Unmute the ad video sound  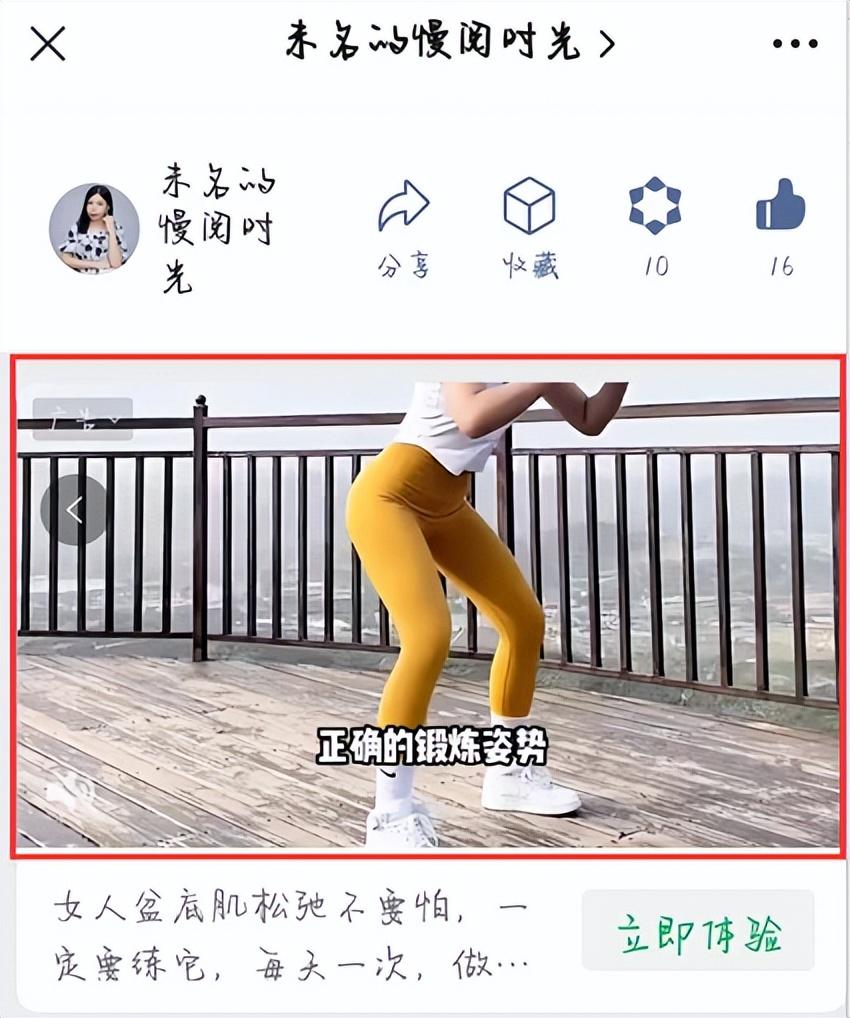[x=70, y=795]
